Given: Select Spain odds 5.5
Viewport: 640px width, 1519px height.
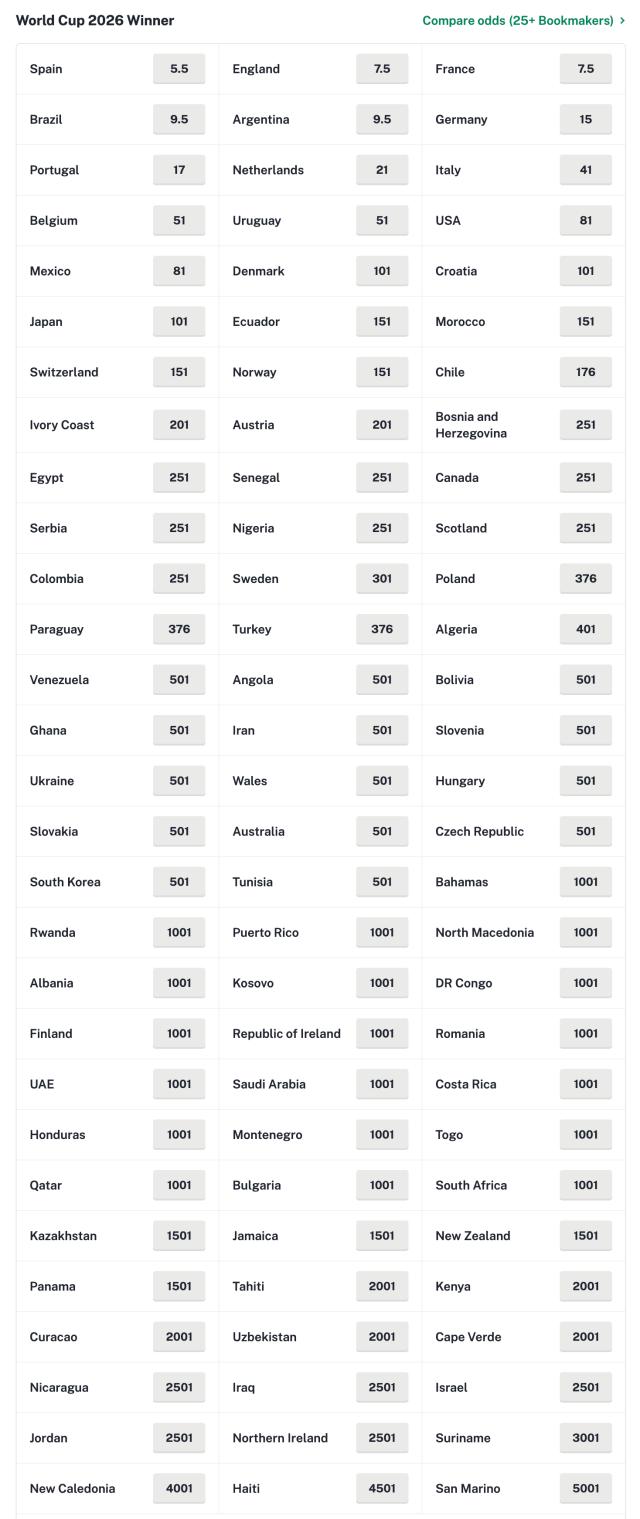Looking at the screenshot, I should point(179,69).
